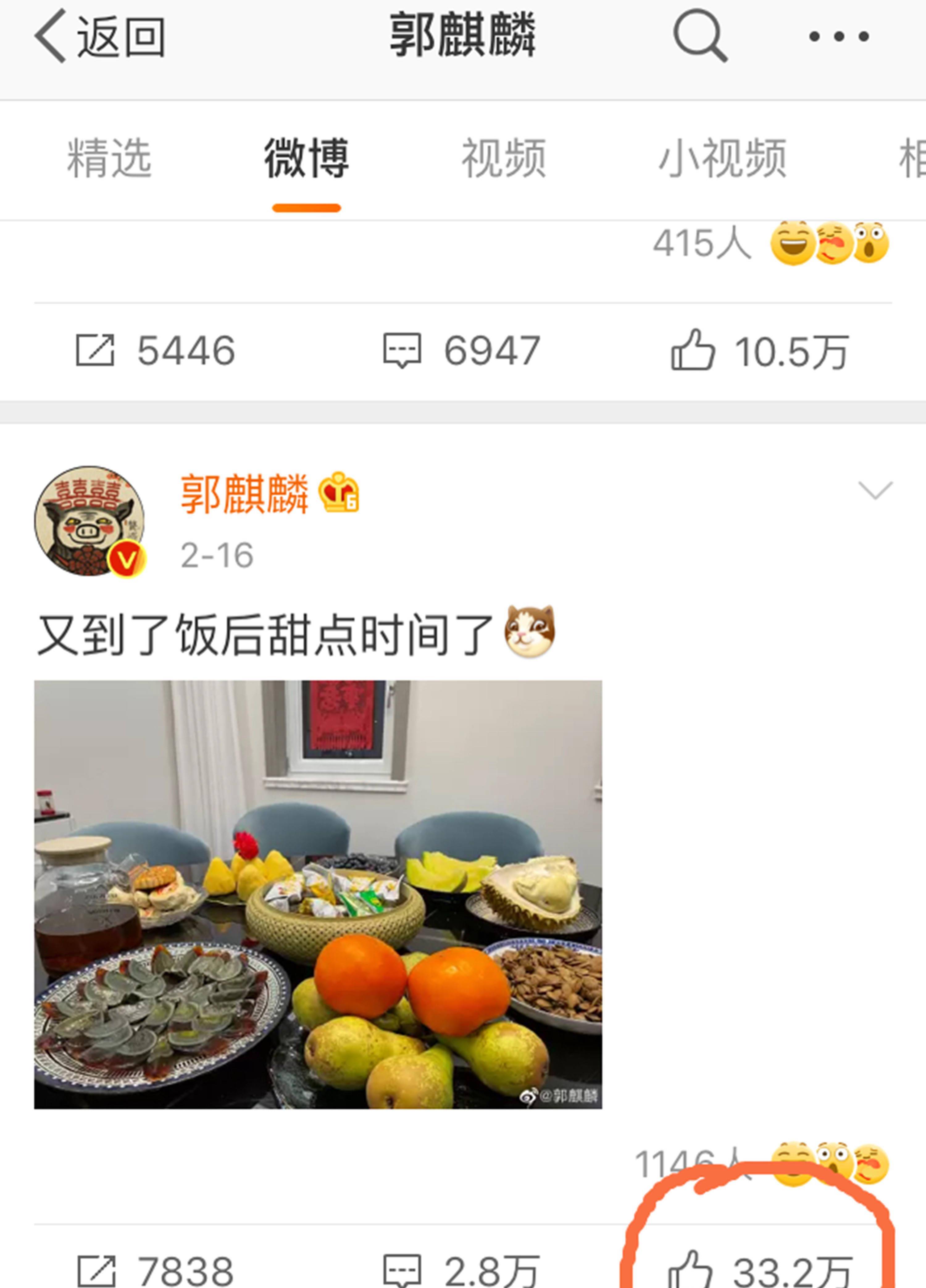Like the post with 33.2万 likes
The width and height of the screenshot is (926, 1288).
pos(760,1271)
